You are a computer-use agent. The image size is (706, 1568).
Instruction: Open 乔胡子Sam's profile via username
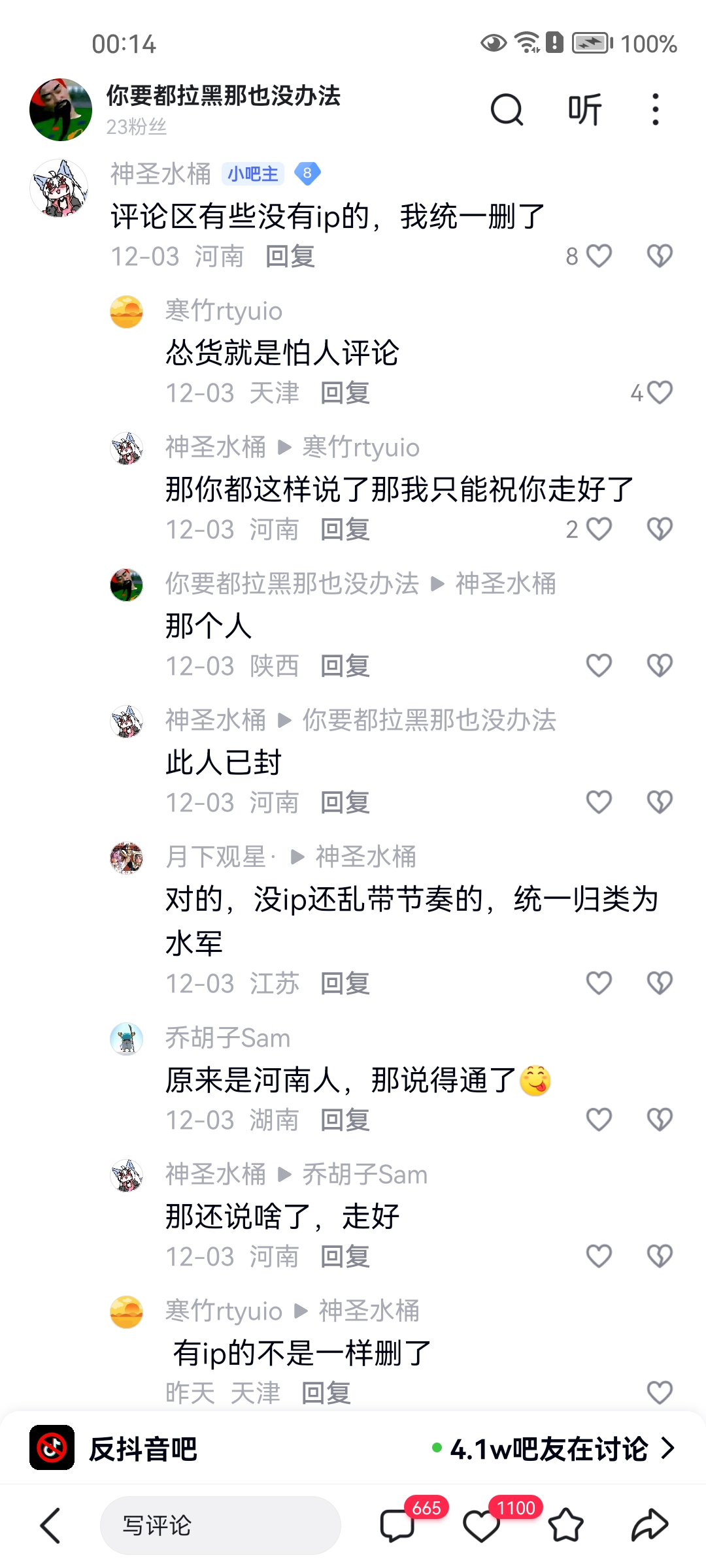coord(227,1038)
